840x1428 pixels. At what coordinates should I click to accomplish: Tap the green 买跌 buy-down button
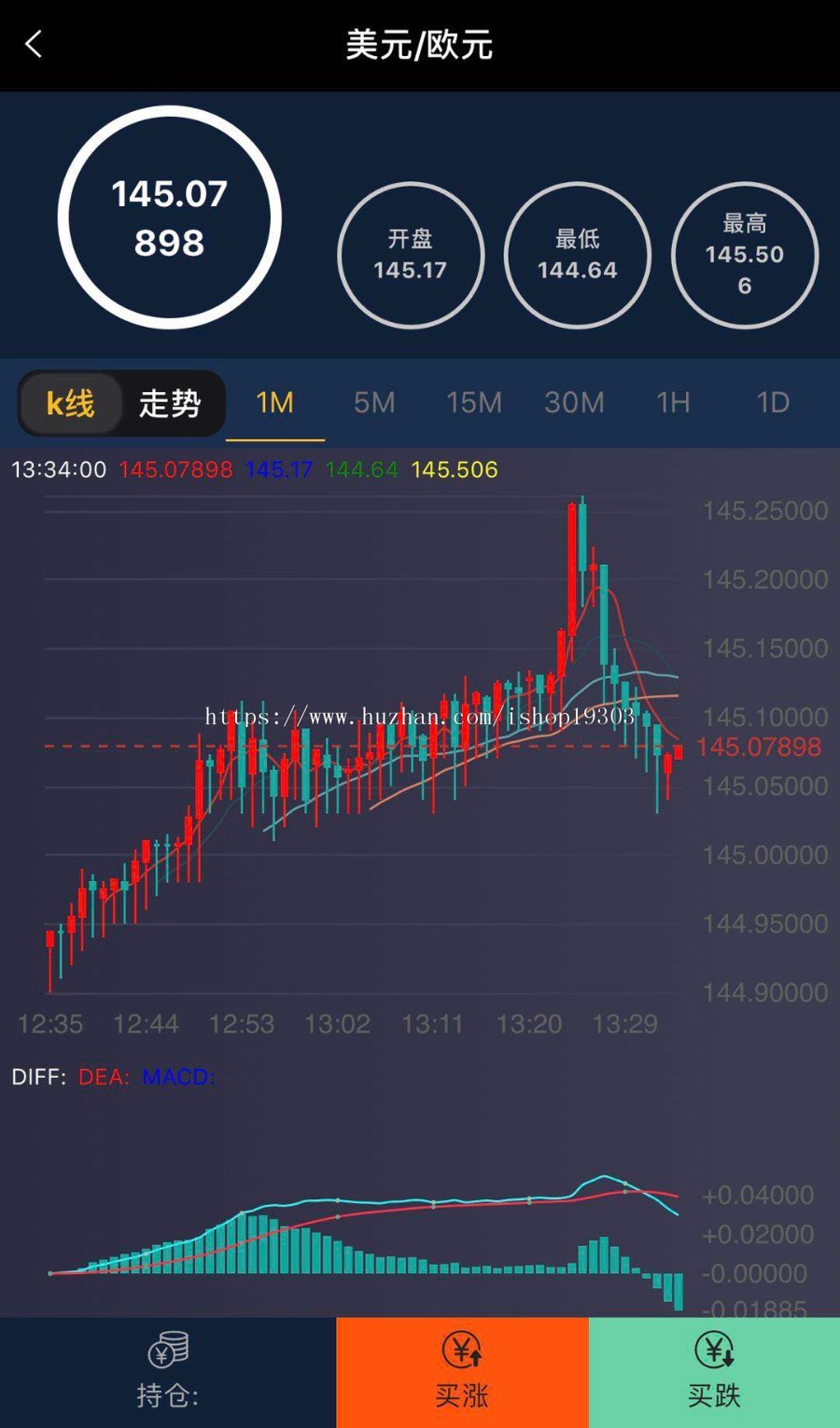(714, 1371)
